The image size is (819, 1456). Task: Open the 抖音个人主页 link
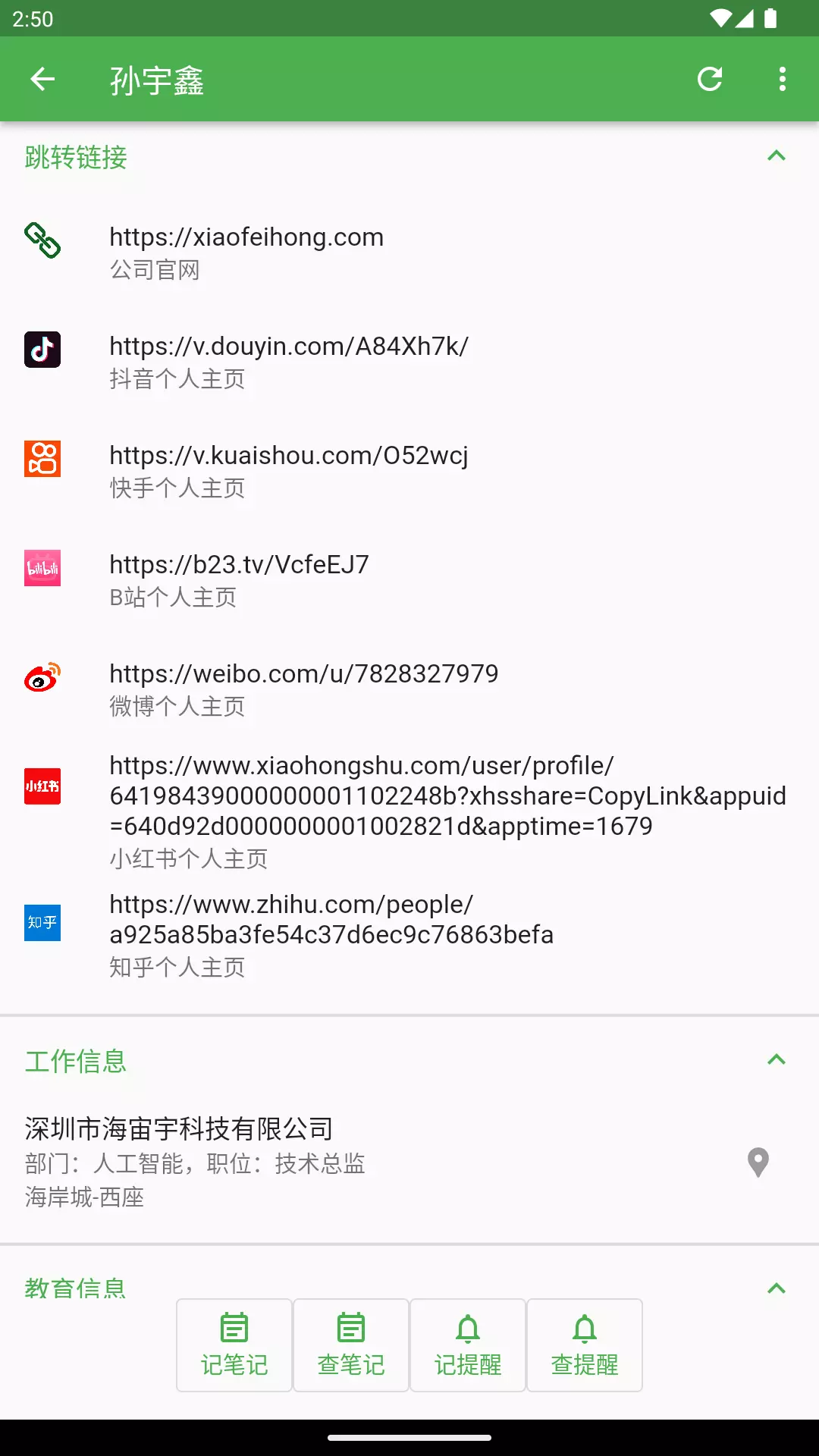[x=409, y=362]
